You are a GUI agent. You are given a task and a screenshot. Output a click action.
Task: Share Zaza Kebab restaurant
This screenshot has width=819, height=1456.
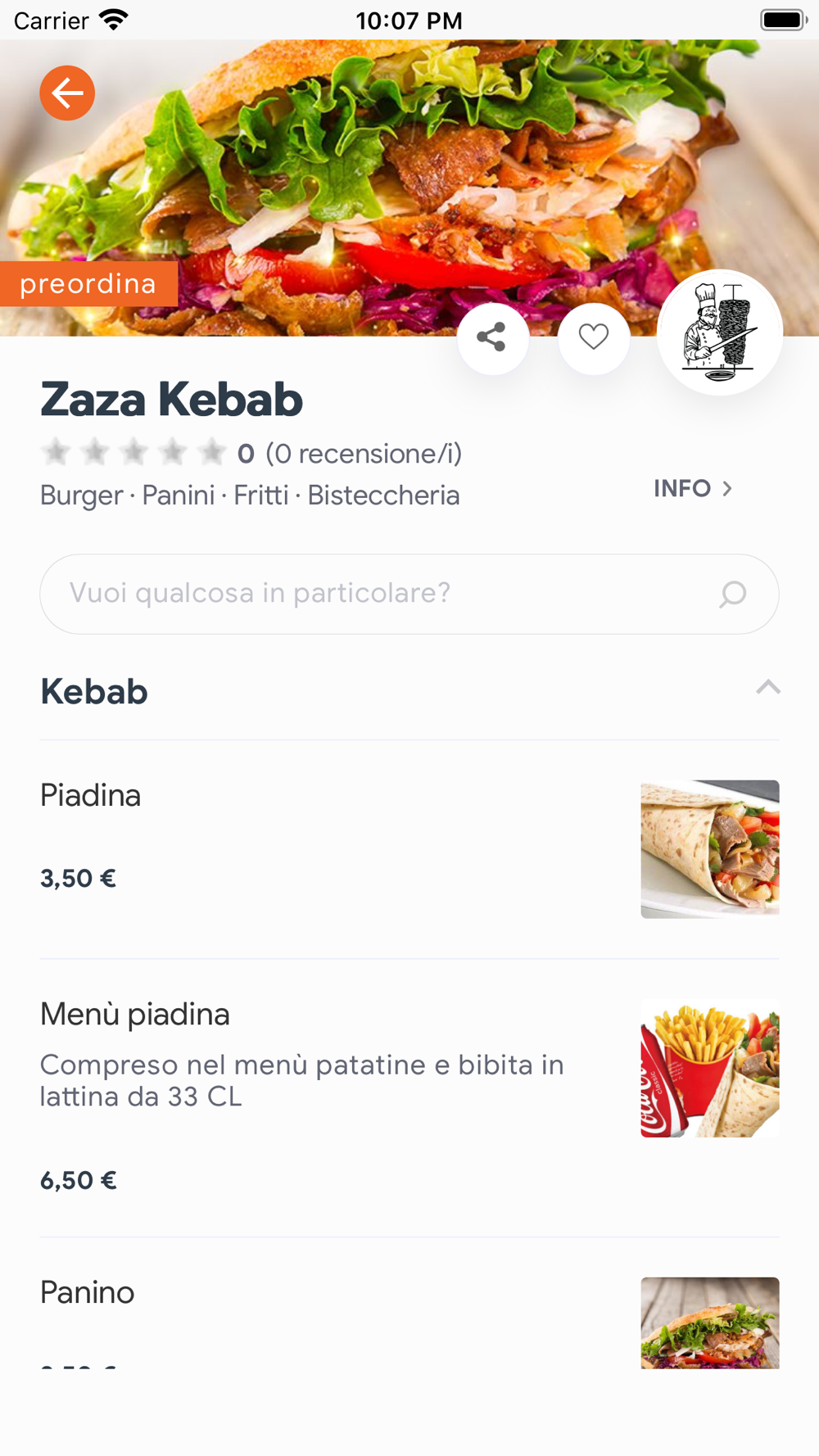pos(492,337)
